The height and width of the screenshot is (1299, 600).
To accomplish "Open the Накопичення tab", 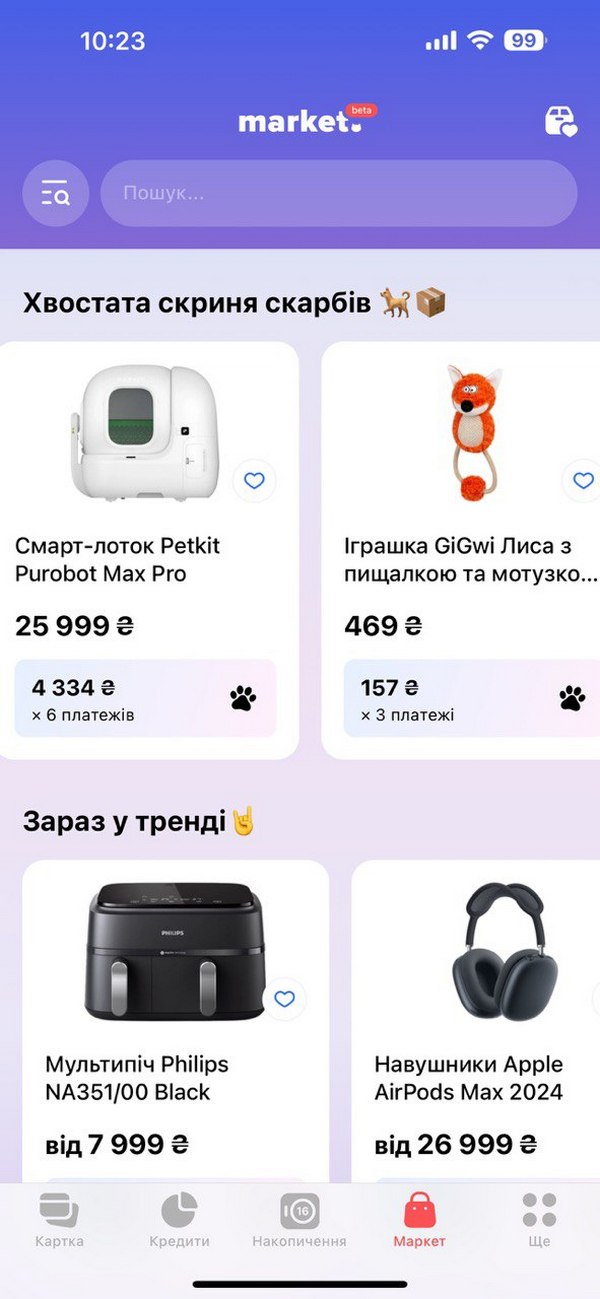I will [x=299, y=1220].
